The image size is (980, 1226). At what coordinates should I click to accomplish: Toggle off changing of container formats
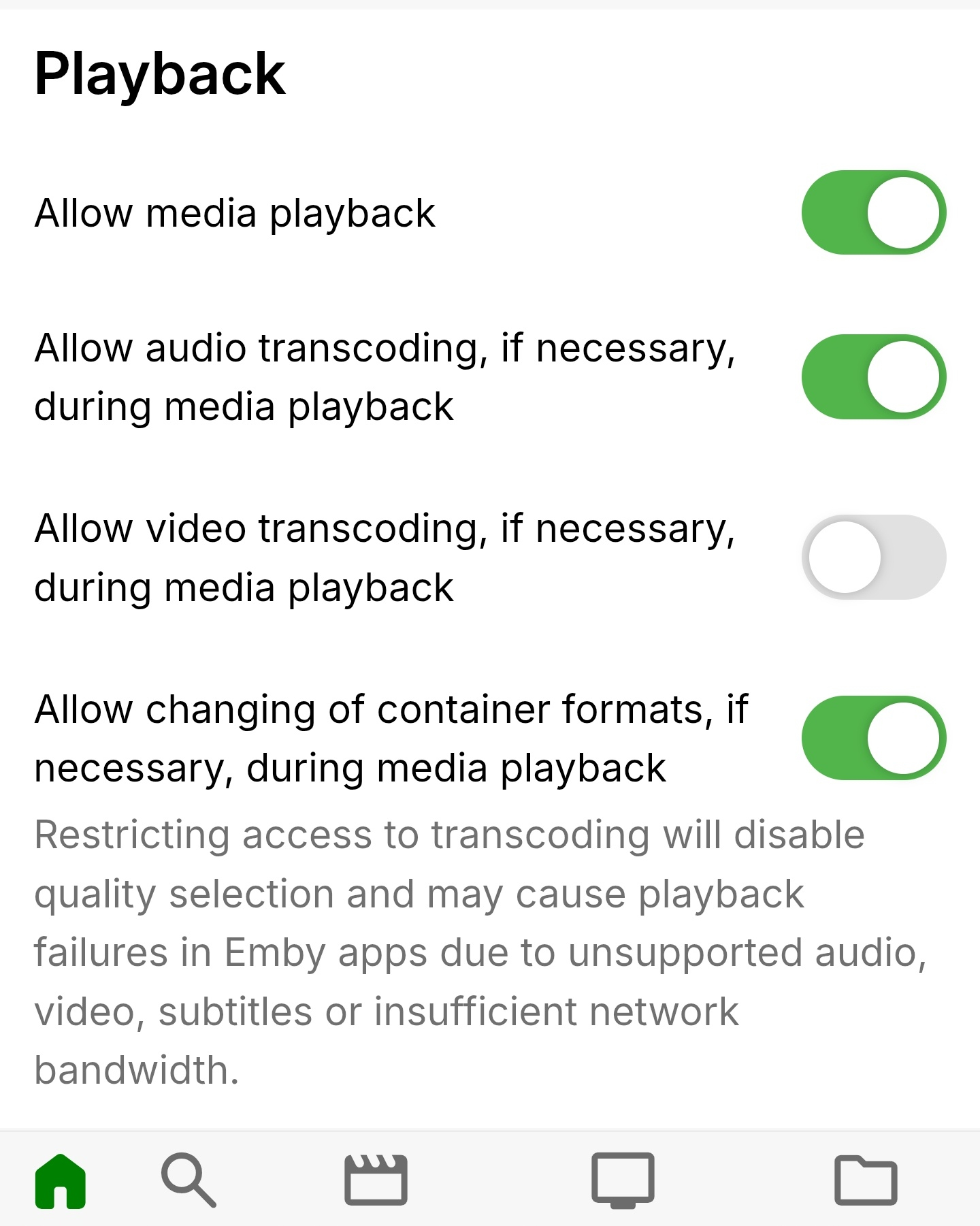coord(874,738)
